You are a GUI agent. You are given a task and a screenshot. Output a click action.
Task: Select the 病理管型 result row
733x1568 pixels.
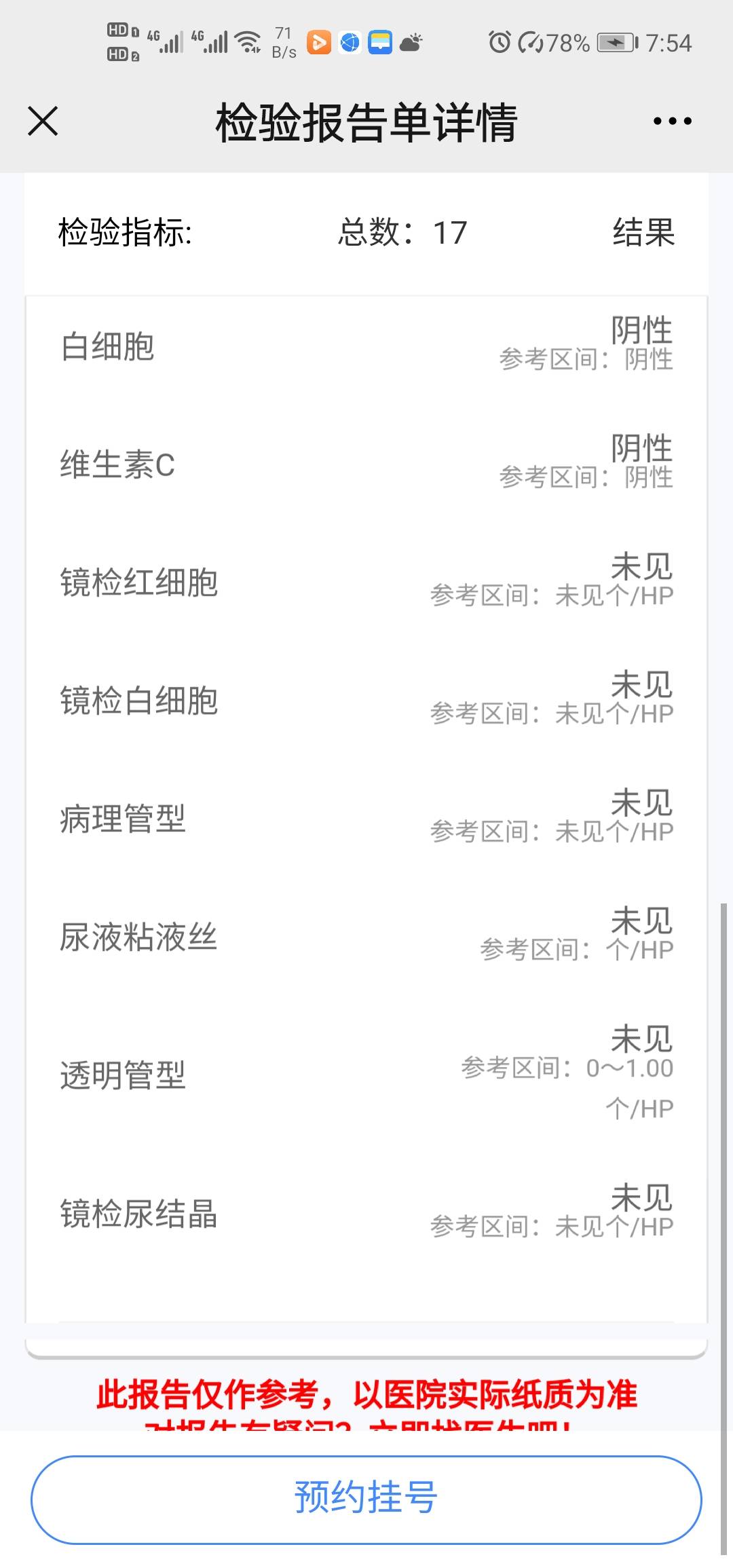(366, 818)
